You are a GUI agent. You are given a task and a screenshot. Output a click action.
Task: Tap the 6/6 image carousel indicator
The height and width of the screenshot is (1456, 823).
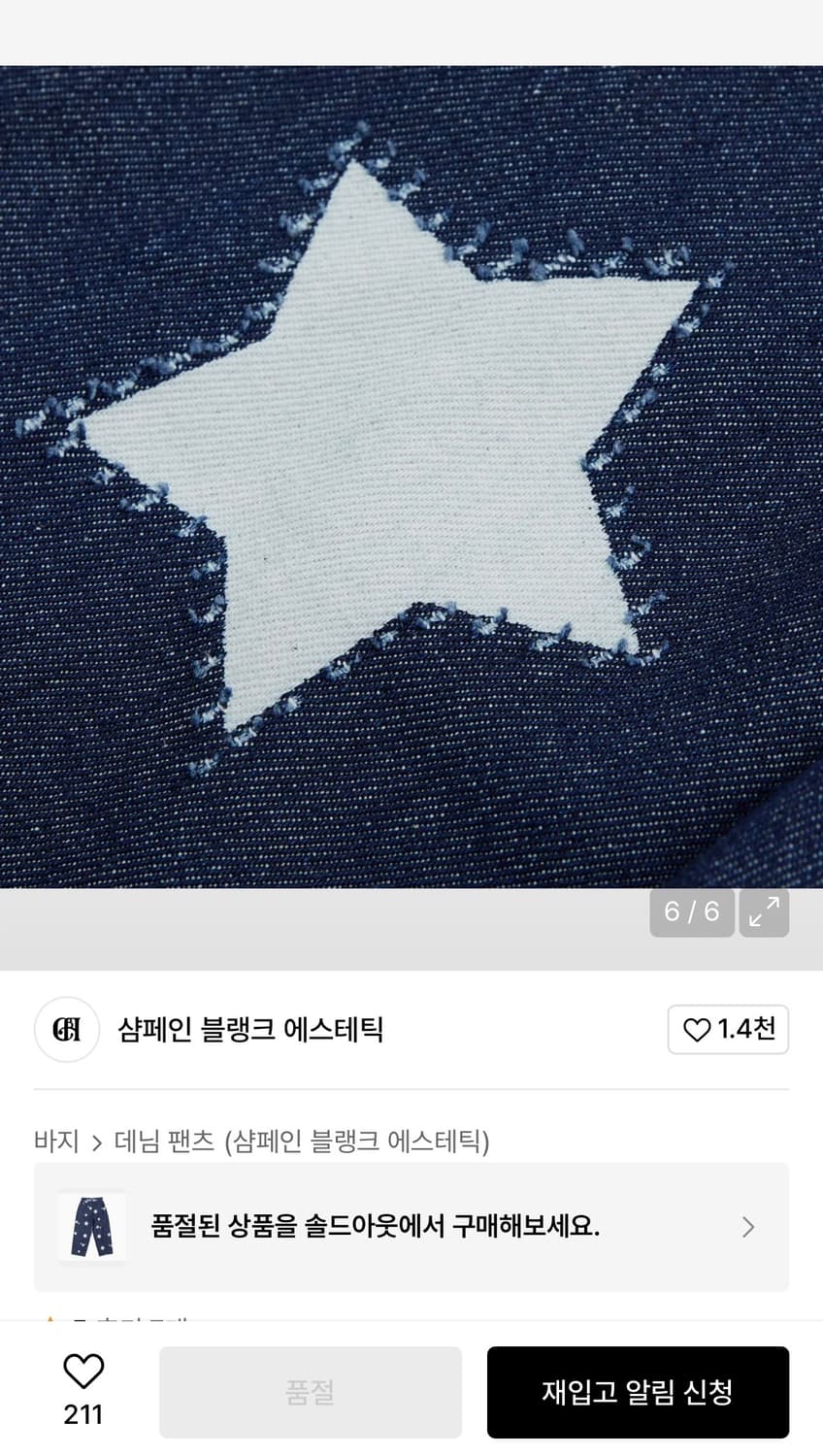pos(692,912)
